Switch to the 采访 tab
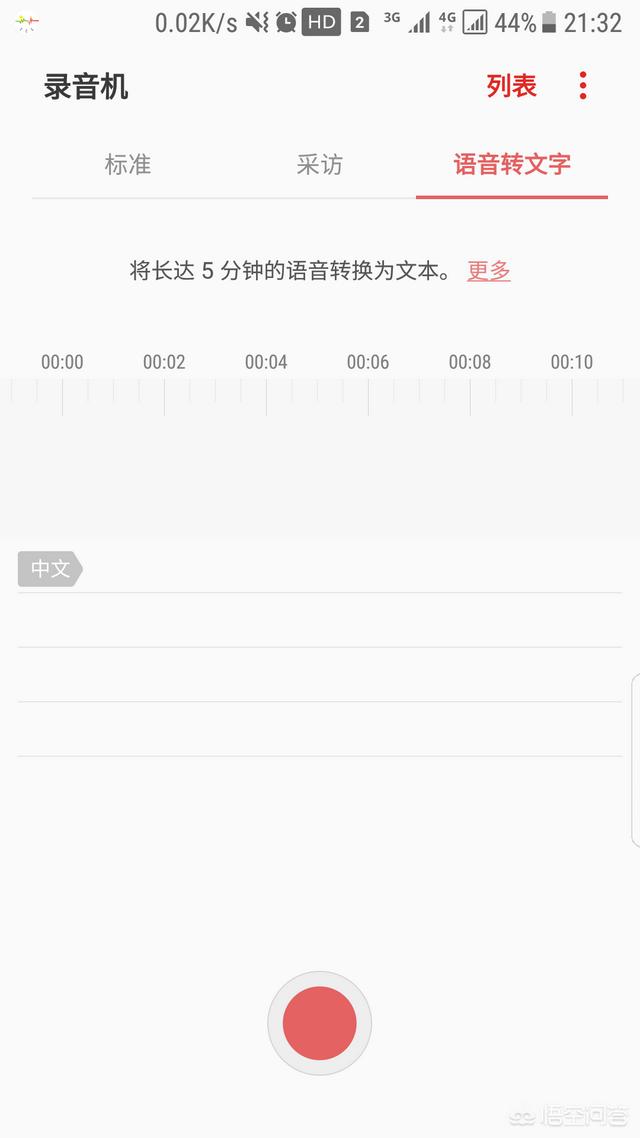Image resolution: width=640 pixels, height=1138 pixels. pos(319,165)
